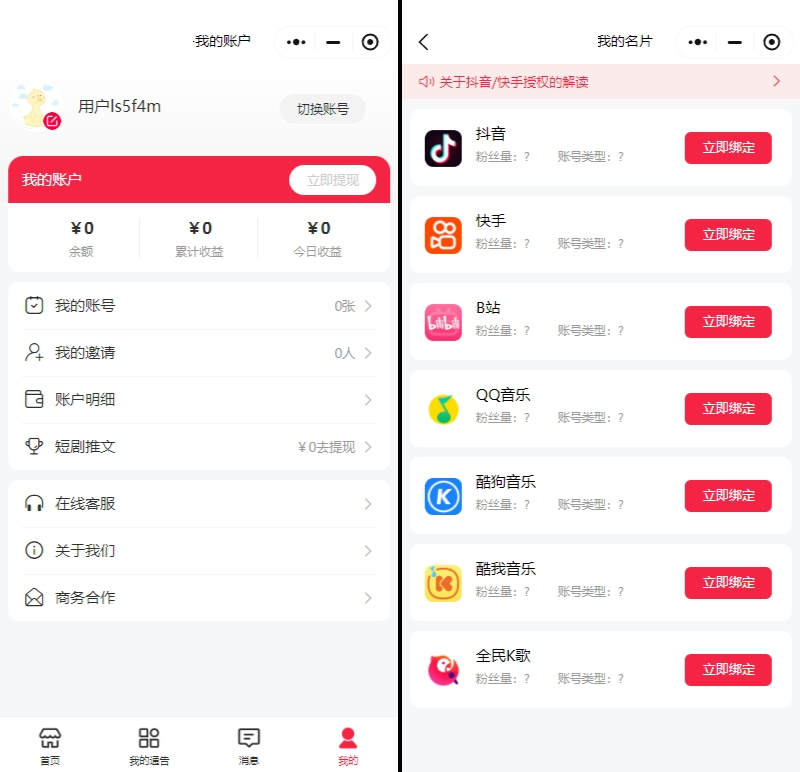
Task: Open 我的账号 row
Action: pos(198,306)
